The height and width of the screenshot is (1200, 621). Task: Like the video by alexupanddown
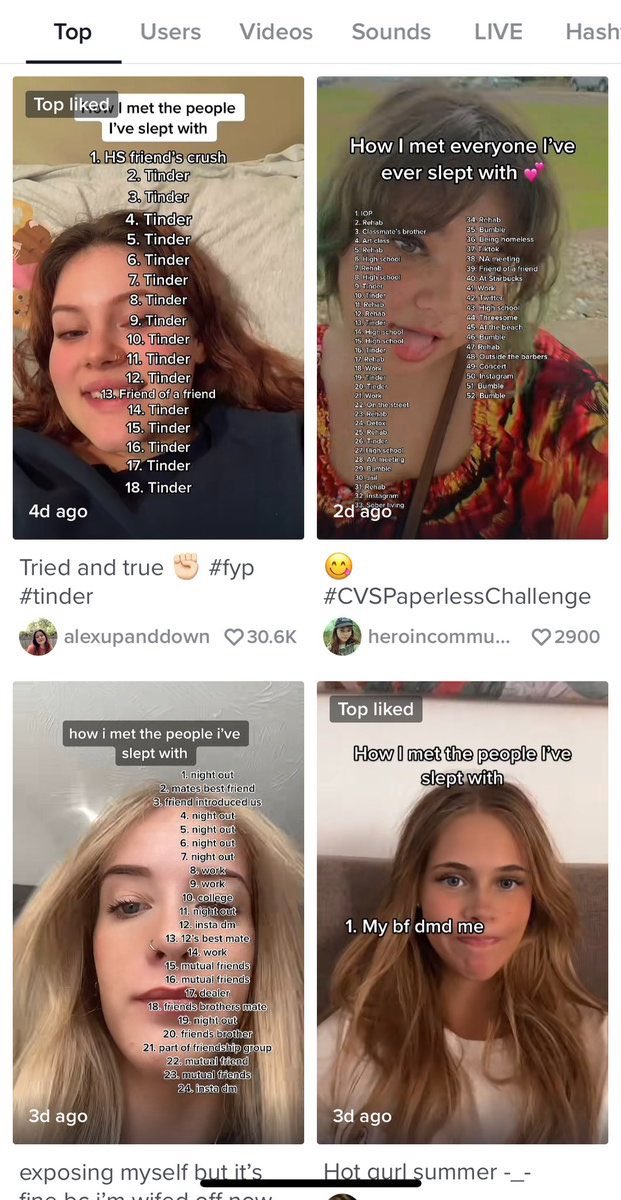(234, 637)
